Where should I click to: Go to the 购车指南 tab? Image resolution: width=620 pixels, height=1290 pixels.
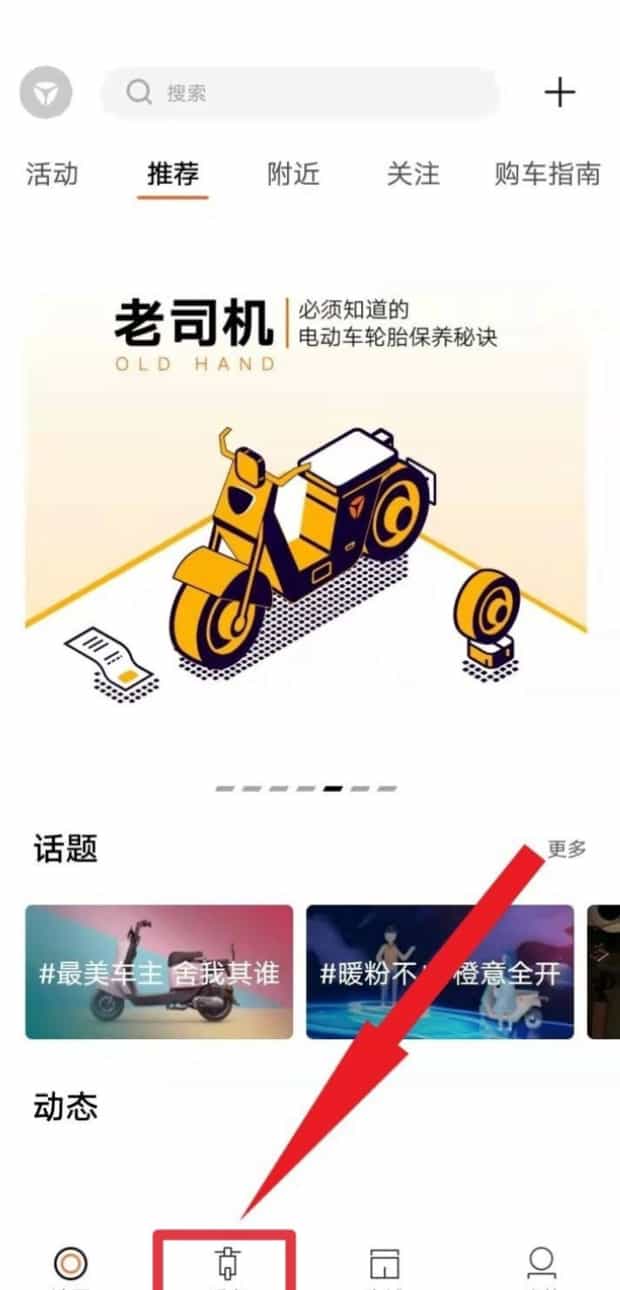547,174
